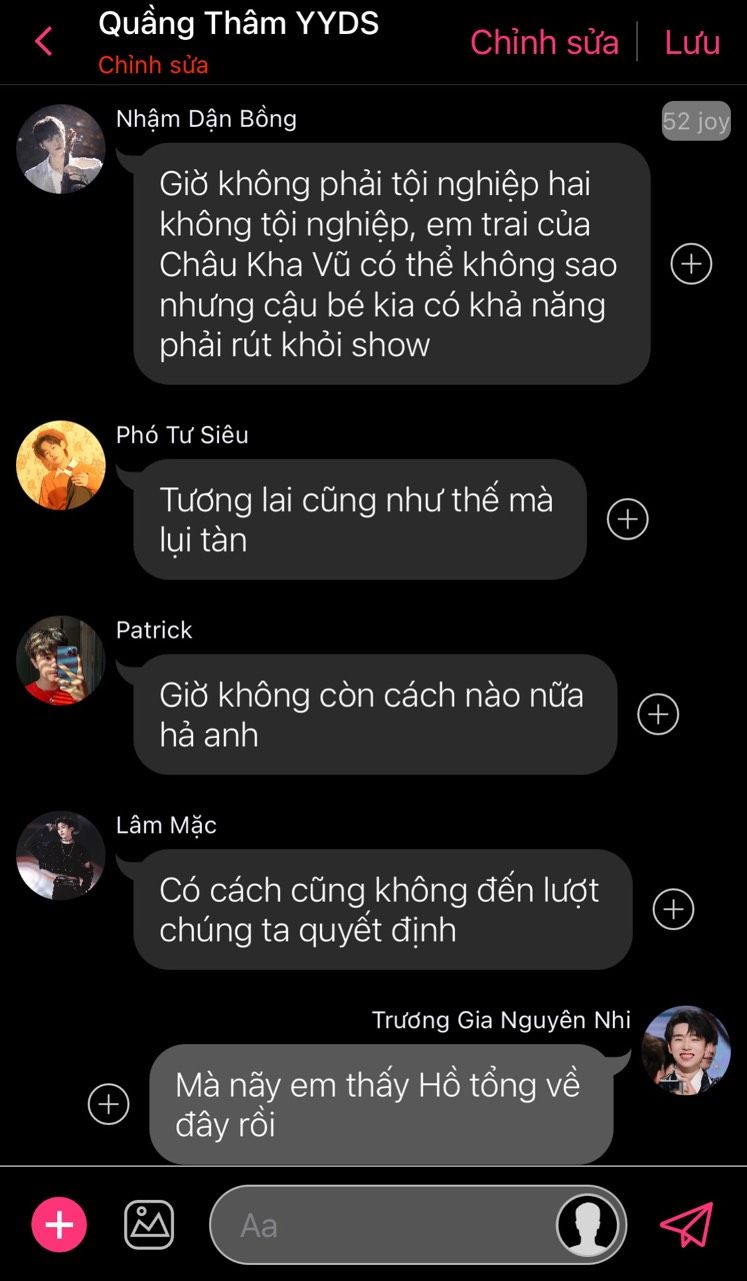Save with the Lưu button

pyautogui.click(x=692, y=42)
